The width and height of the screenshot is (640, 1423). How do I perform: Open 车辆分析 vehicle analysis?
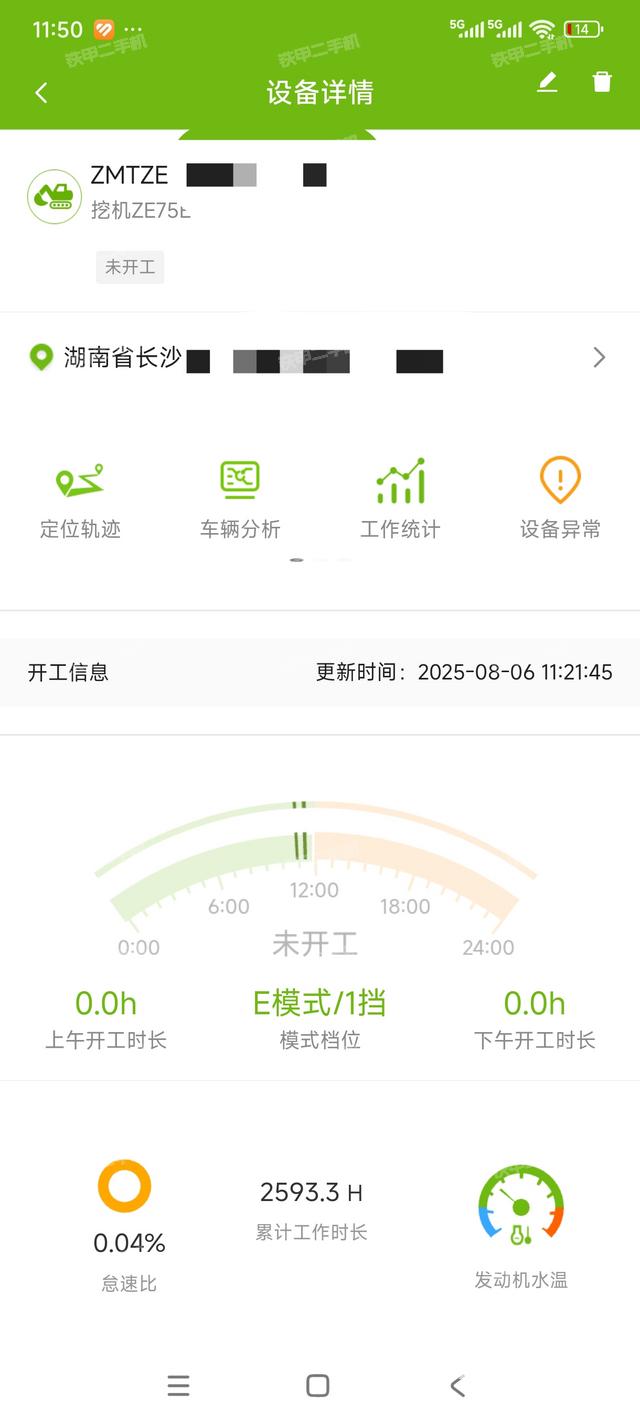tap(240, 499)
